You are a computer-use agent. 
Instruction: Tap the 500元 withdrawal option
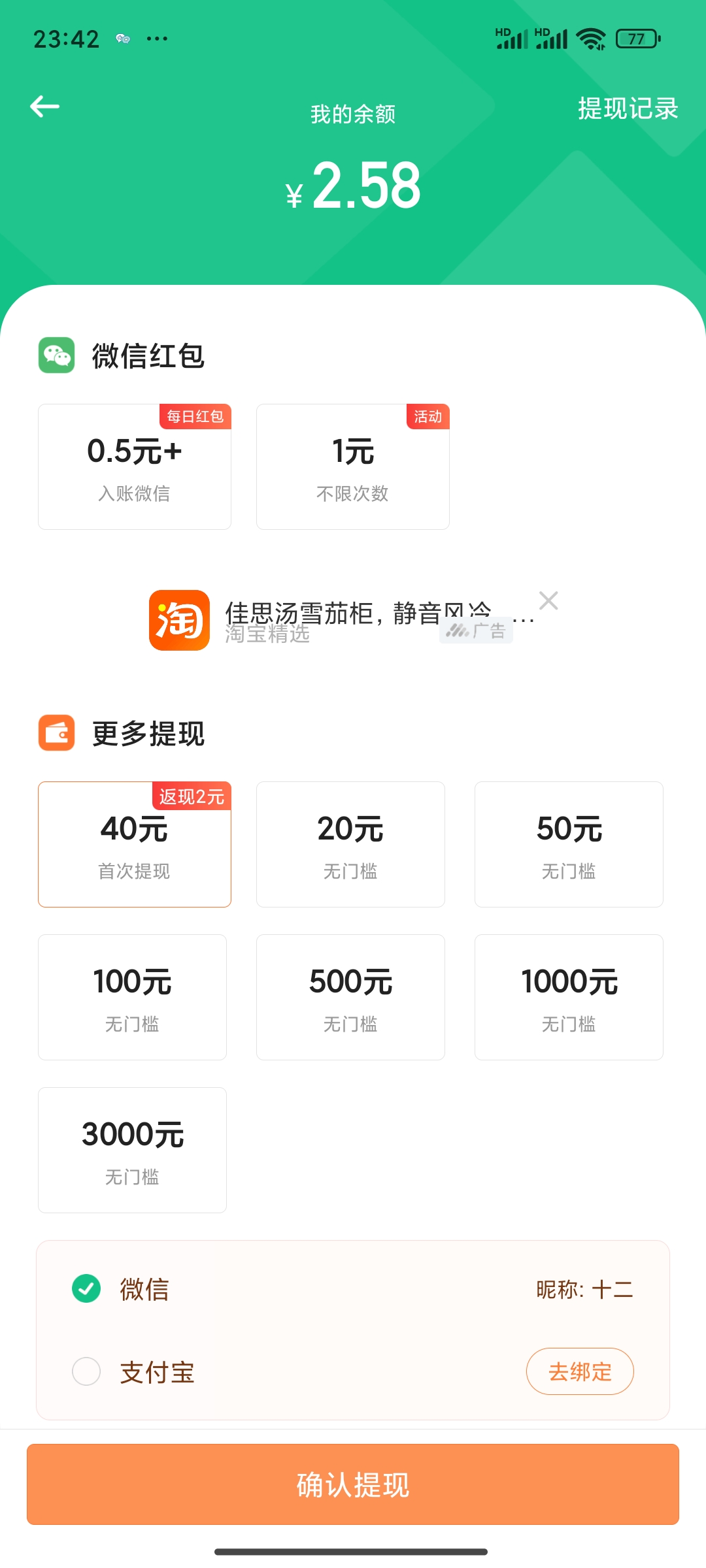click(x=350, y=997)
